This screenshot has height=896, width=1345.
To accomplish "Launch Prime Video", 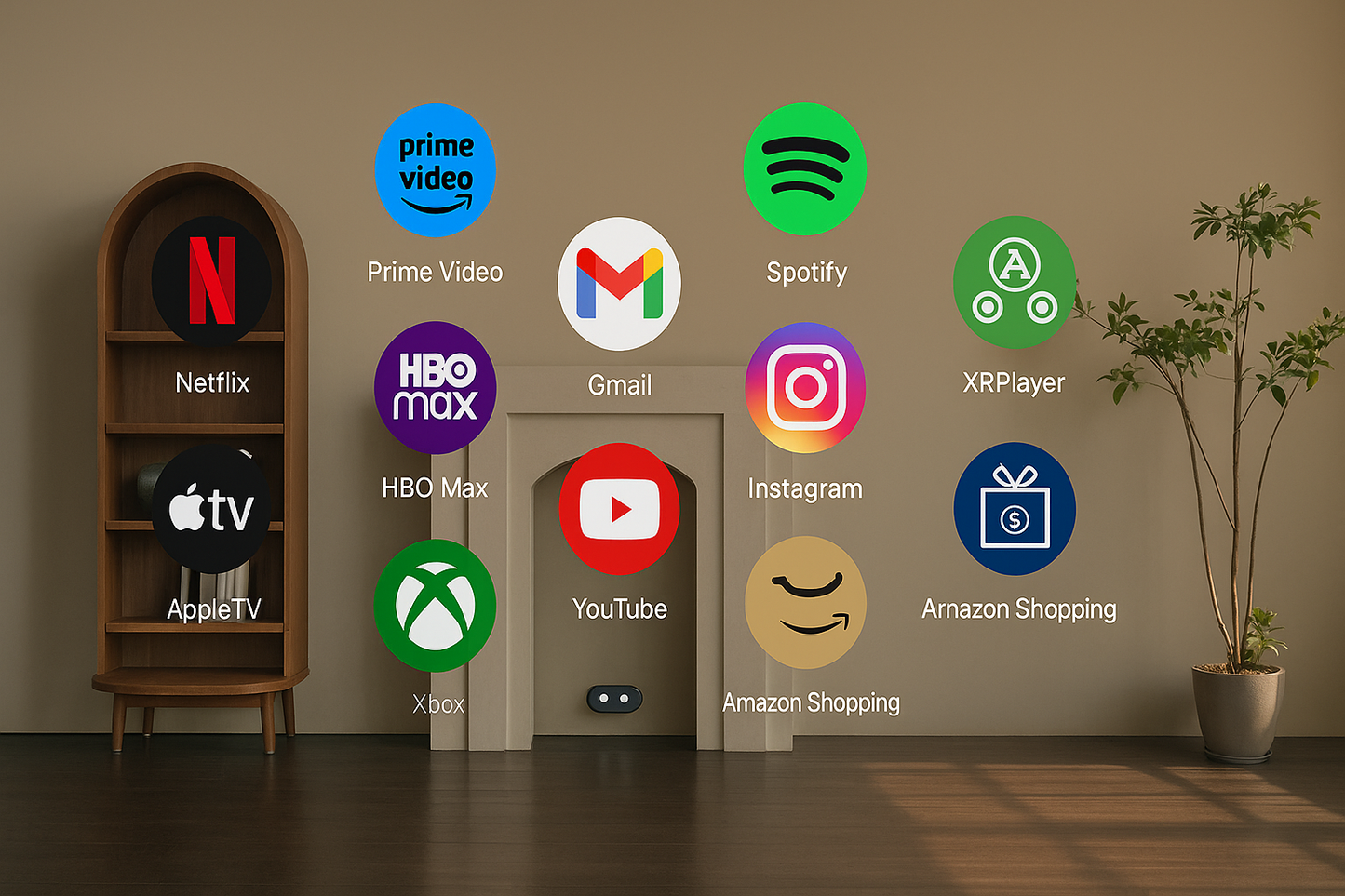I will point(436,171).
